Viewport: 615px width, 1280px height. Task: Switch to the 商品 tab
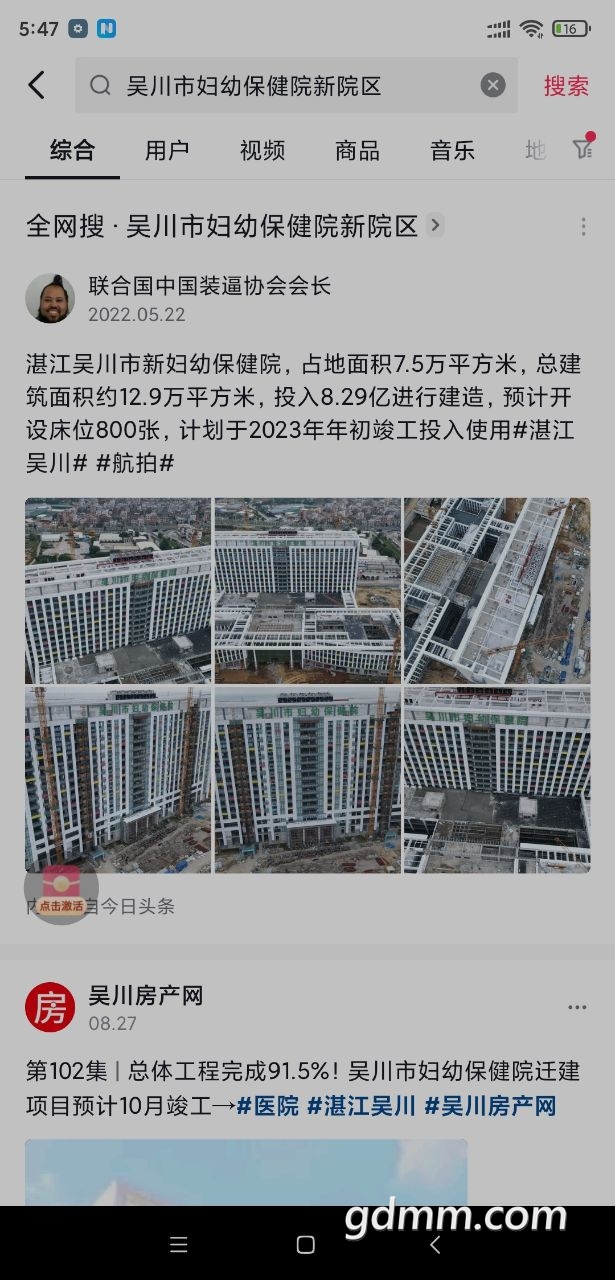click(357, 151)
